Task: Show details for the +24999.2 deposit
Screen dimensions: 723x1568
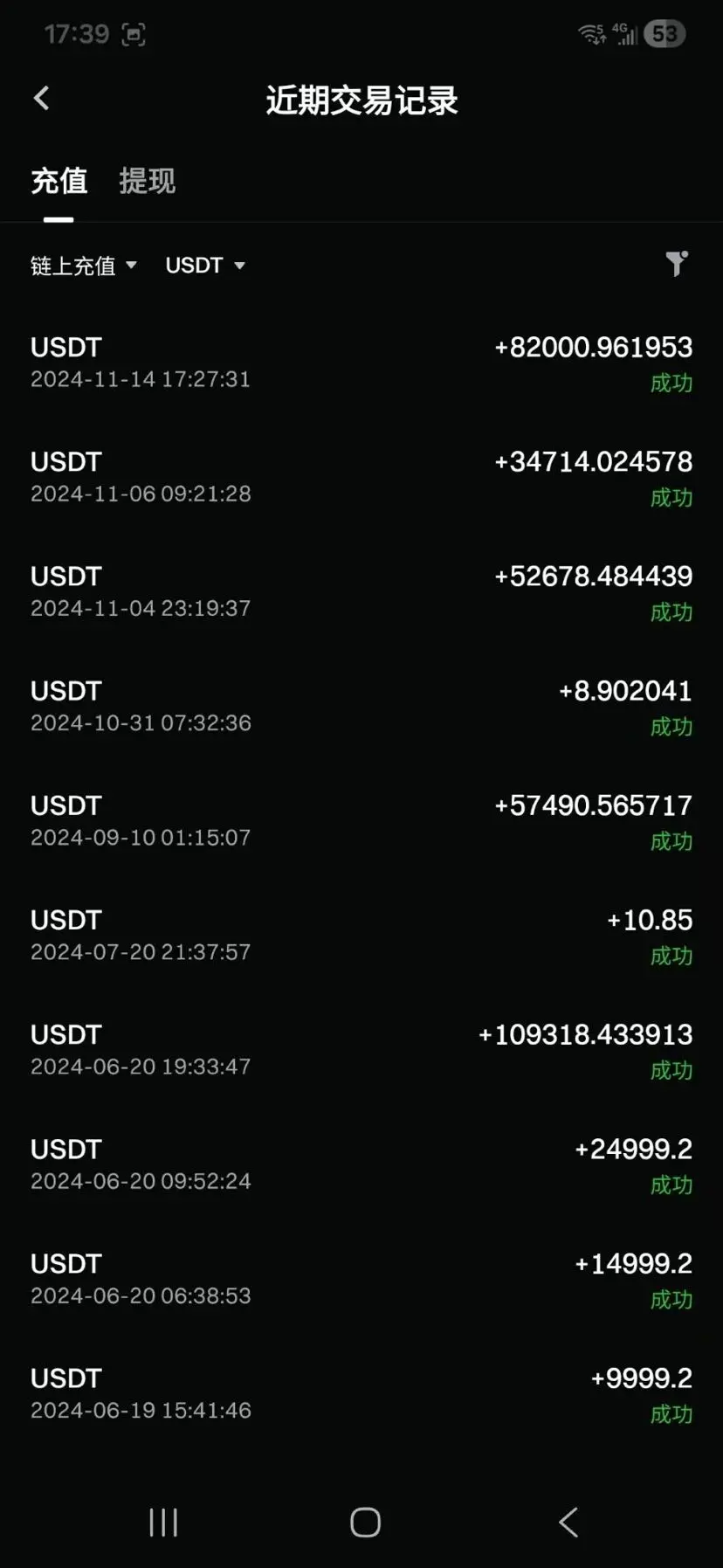Action: click(361, 1164)
